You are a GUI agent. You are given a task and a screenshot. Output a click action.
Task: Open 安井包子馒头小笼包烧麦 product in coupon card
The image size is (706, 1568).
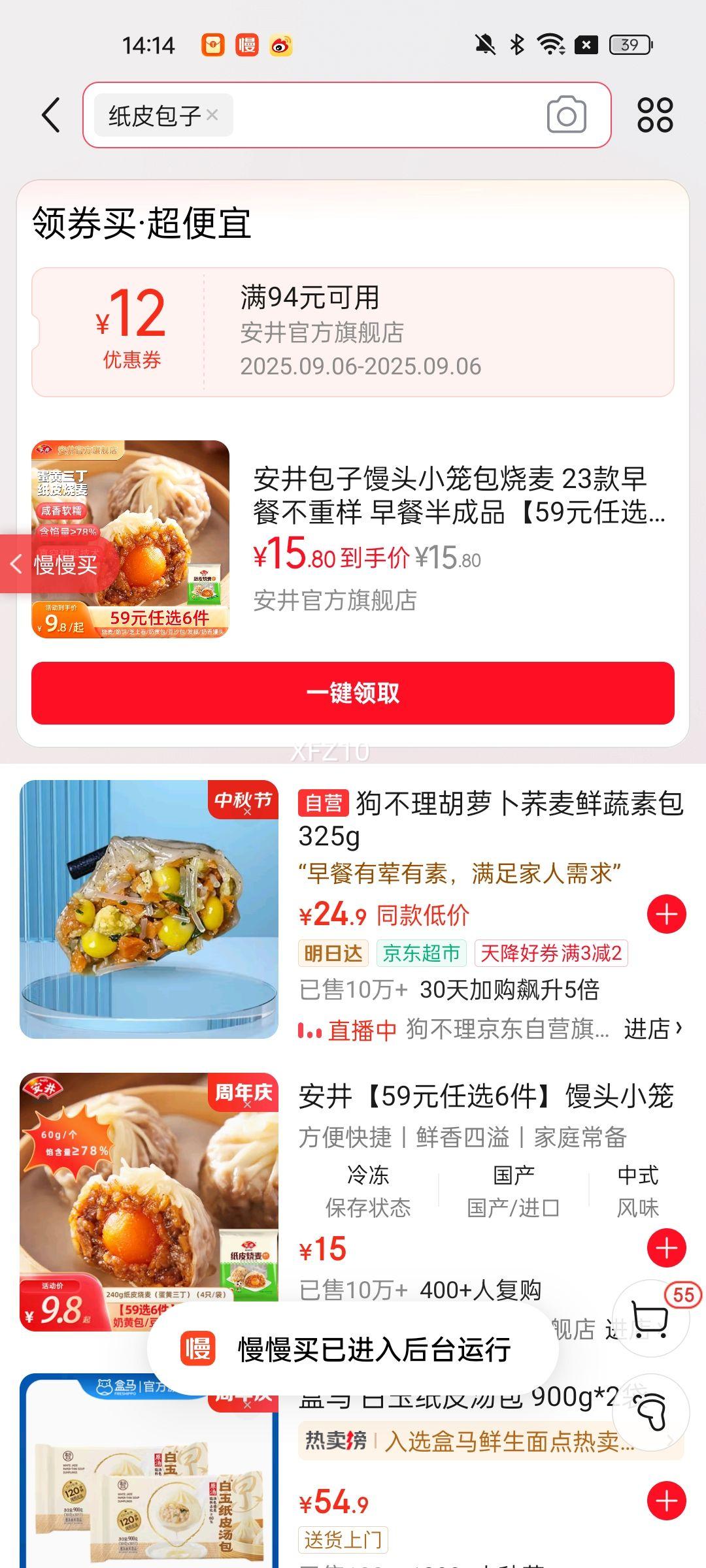pyautogui.click(x=458, y=497)
